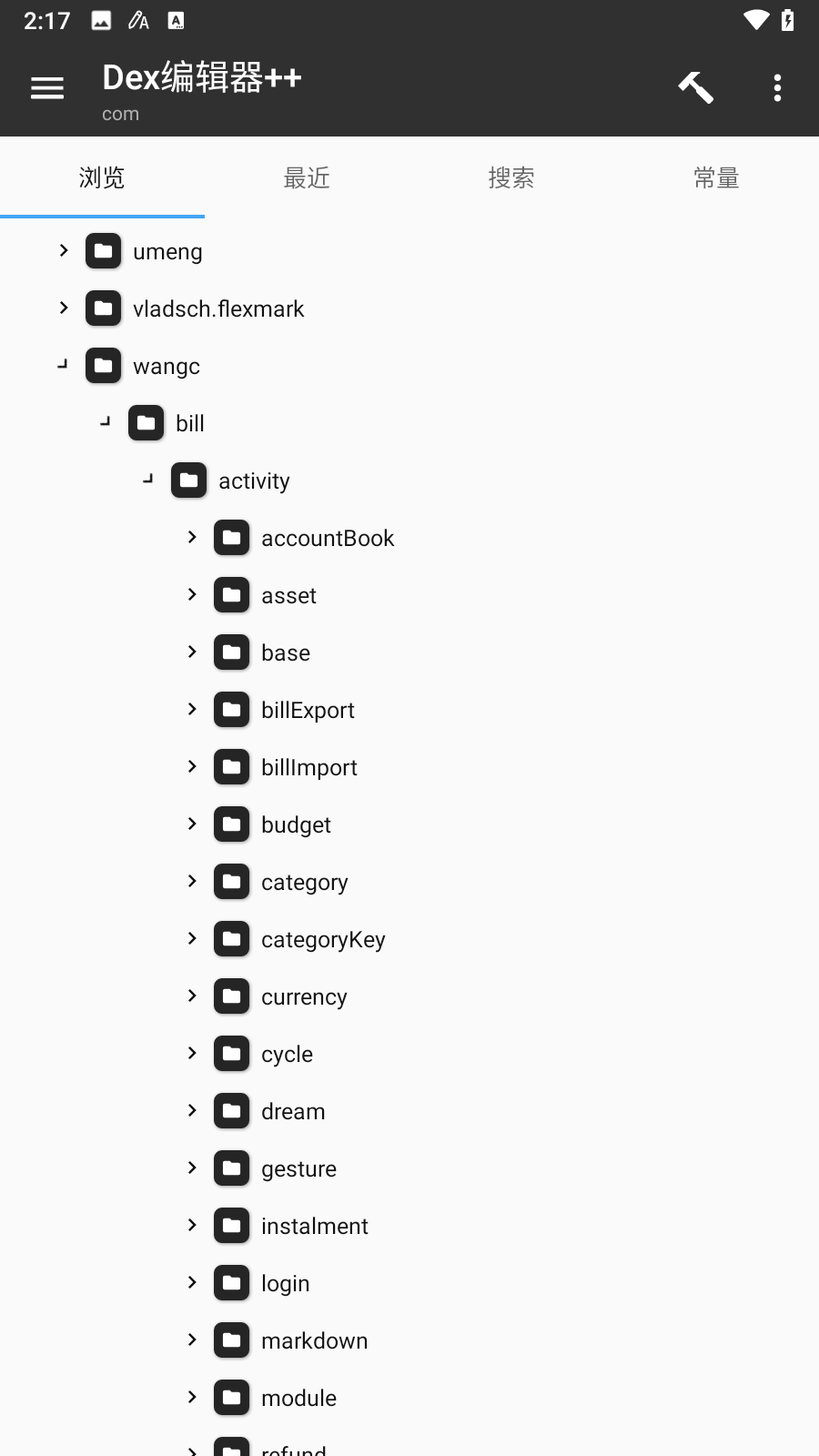Open the asset folder
The width and height of the screenshot is (819, 1456).
[x=288, y=595]
